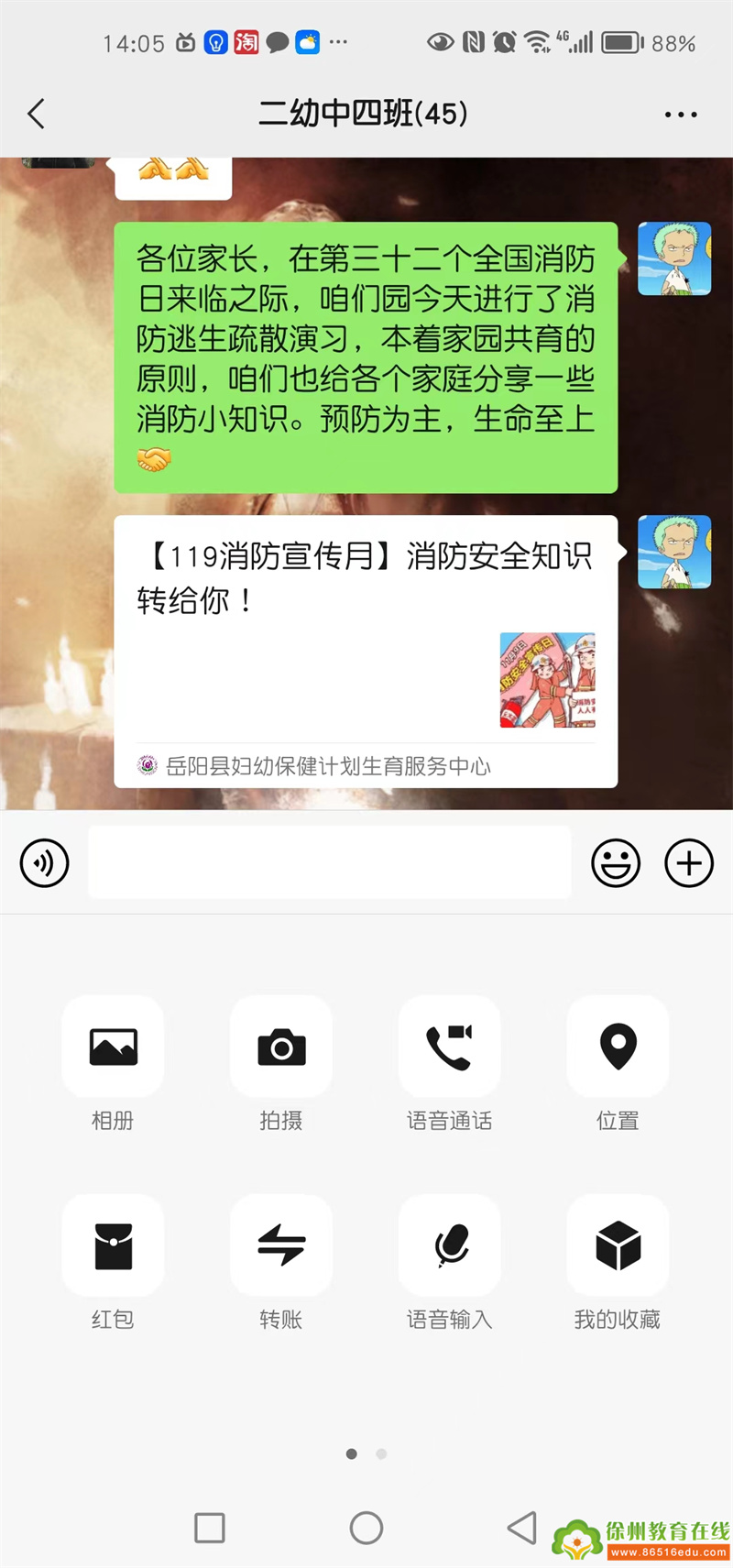Share your 位置
The width and height of the screenshot is (733, 1568).
point(618,1047)
